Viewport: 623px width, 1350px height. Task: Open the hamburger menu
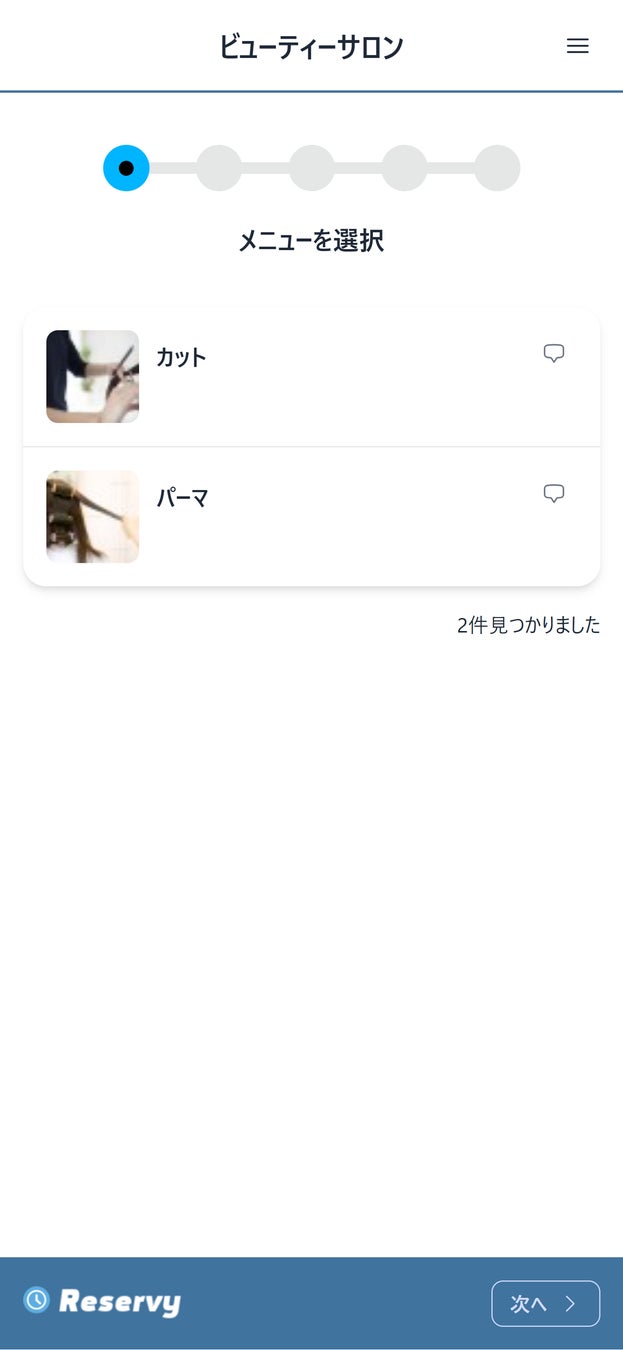(x=577, y=46)
